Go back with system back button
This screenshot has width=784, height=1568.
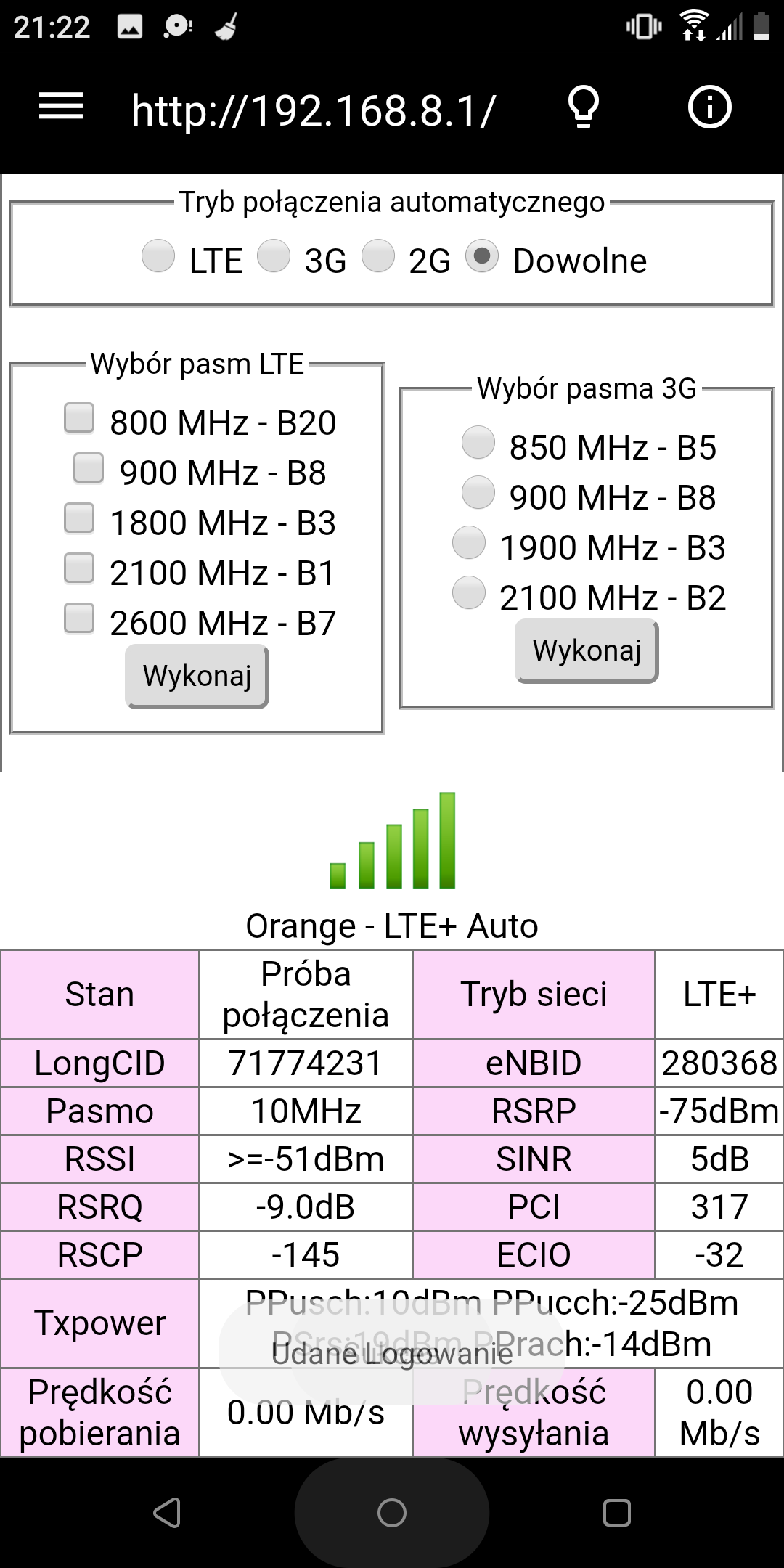pos(167,1513)
